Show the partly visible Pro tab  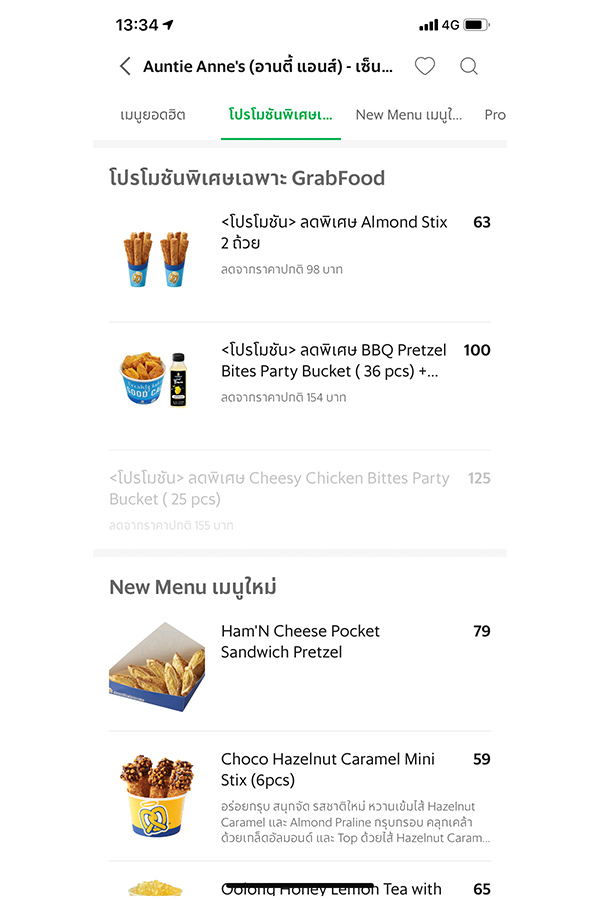pyautogui.click(x=494, y=115)
